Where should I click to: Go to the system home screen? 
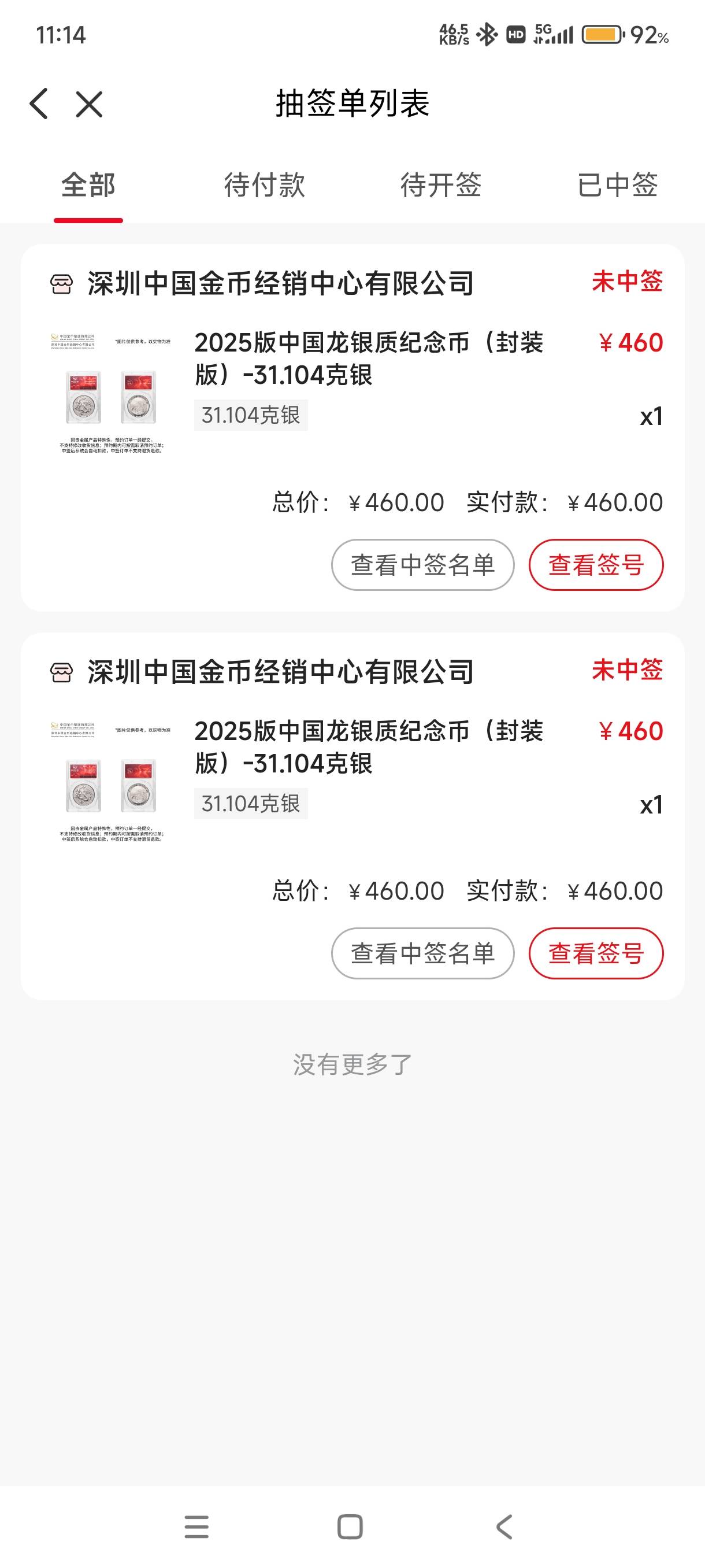tap(350, 1526)
